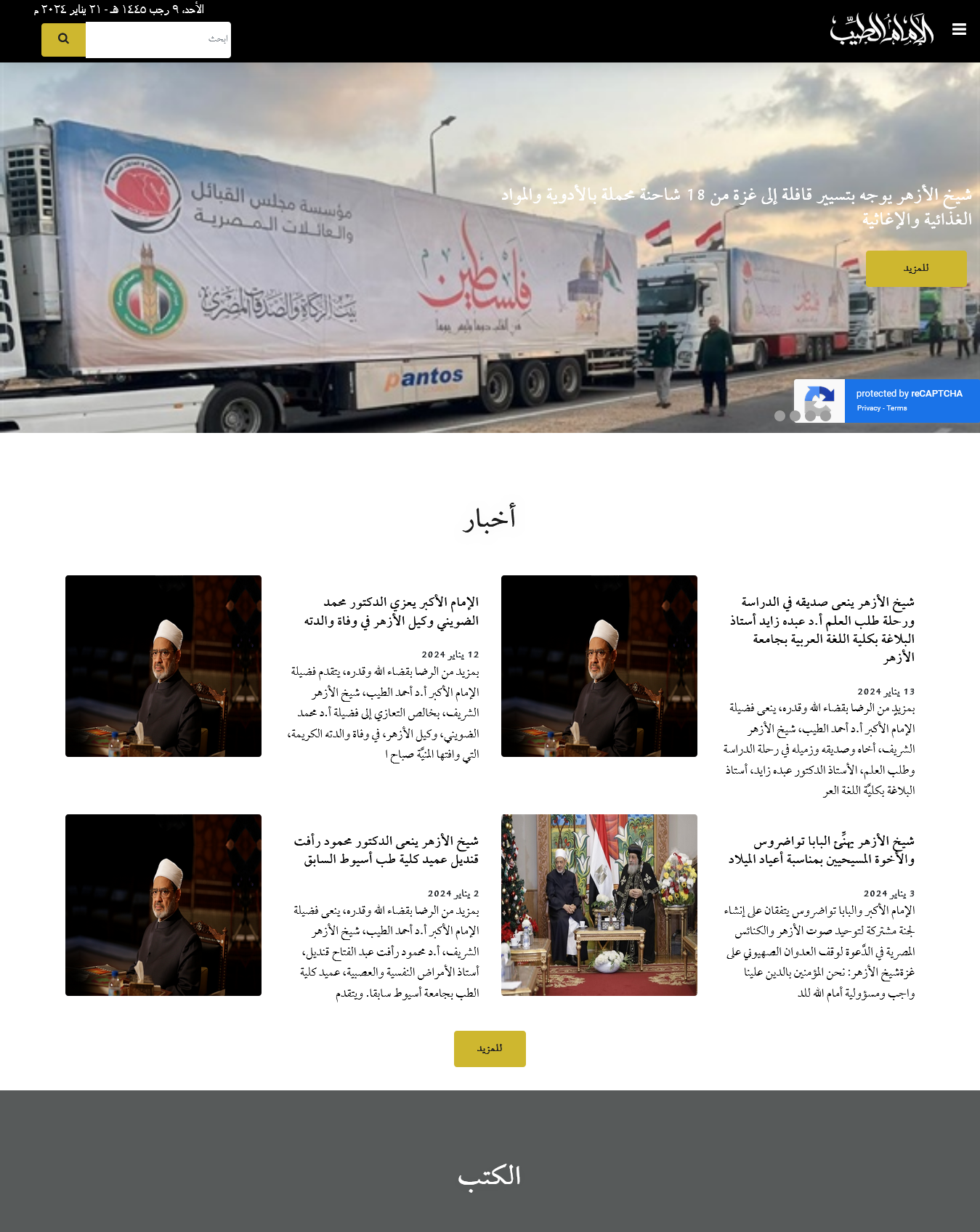Open the Imam Al-Tayeb site logo
980x1232 pixels.
882,31
